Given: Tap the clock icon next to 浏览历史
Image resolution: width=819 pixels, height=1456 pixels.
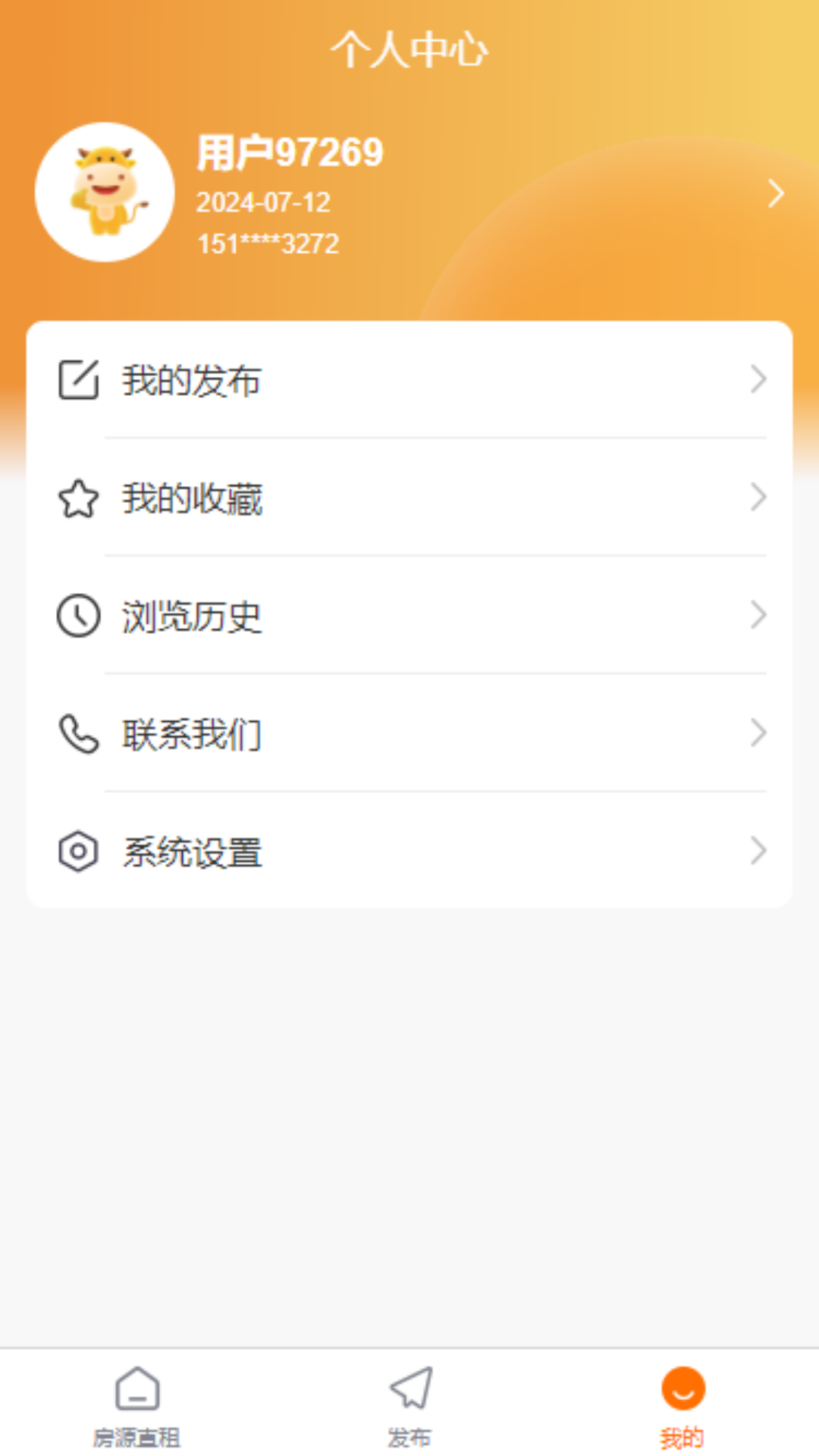Looking at the screenshot, I should (78, 614).
